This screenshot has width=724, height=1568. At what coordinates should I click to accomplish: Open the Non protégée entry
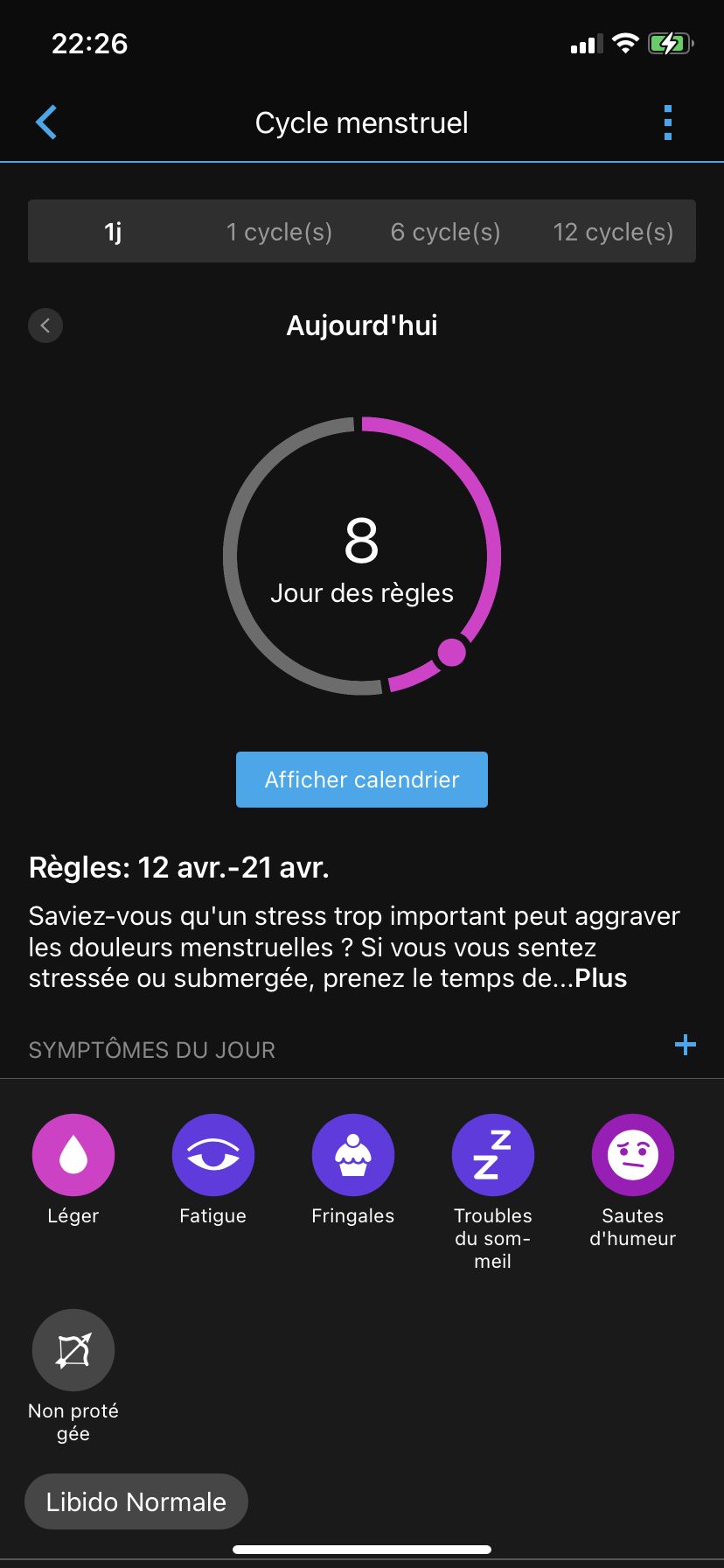click(73, 1350)
